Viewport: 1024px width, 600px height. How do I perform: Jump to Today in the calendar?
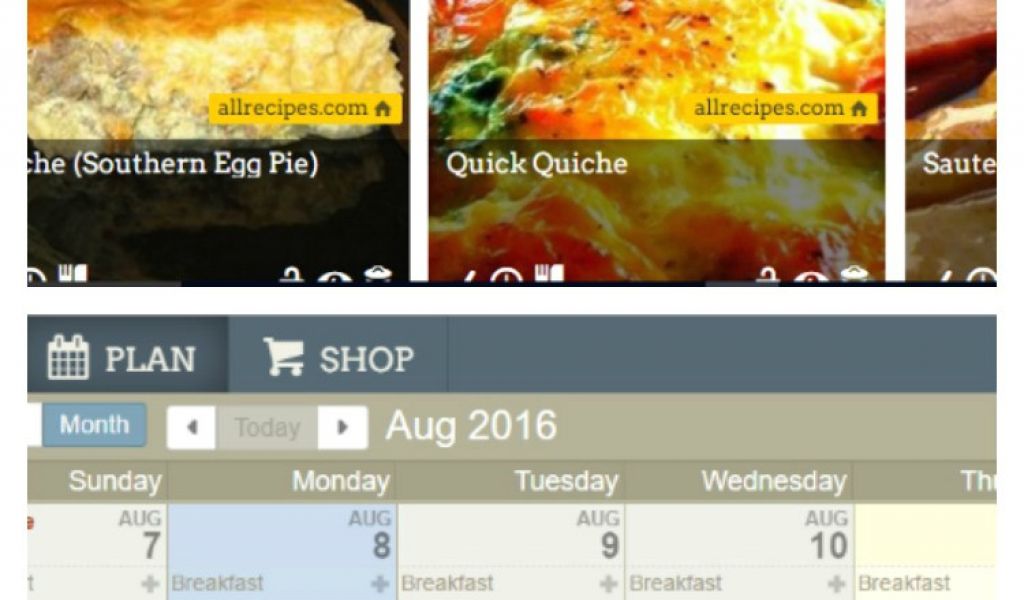(x=266, y=428)
